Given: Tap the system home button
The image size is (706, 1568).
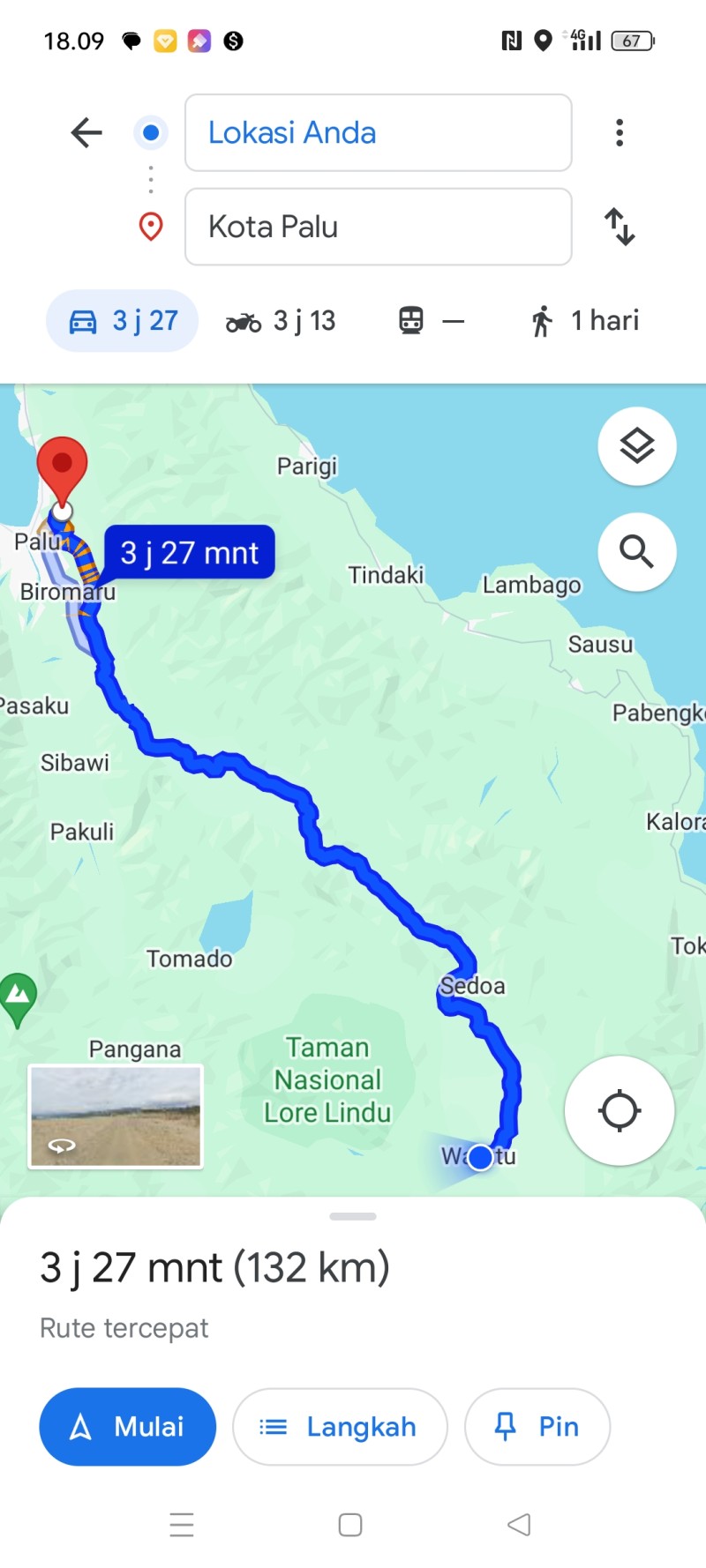Looking at the screenshot, I should [x=350, y=1525].
